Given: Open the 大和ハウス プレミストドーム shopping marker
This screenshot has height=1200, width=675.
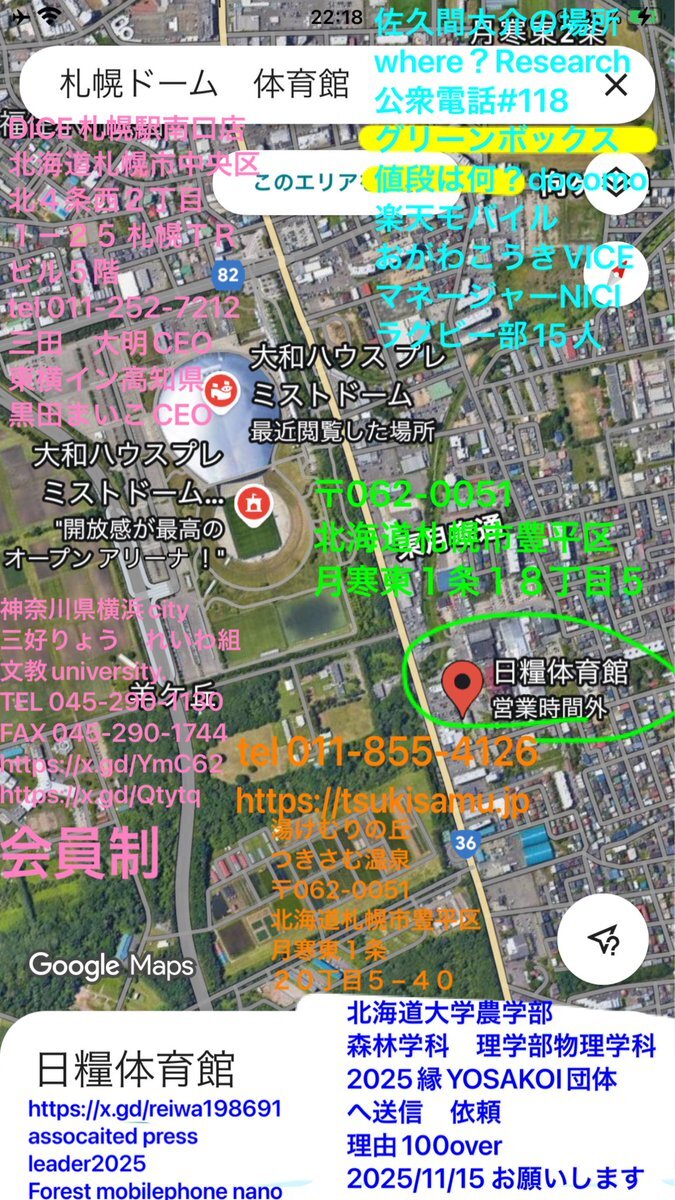Looking at the screenshot, I should click(x=219, y=392).
